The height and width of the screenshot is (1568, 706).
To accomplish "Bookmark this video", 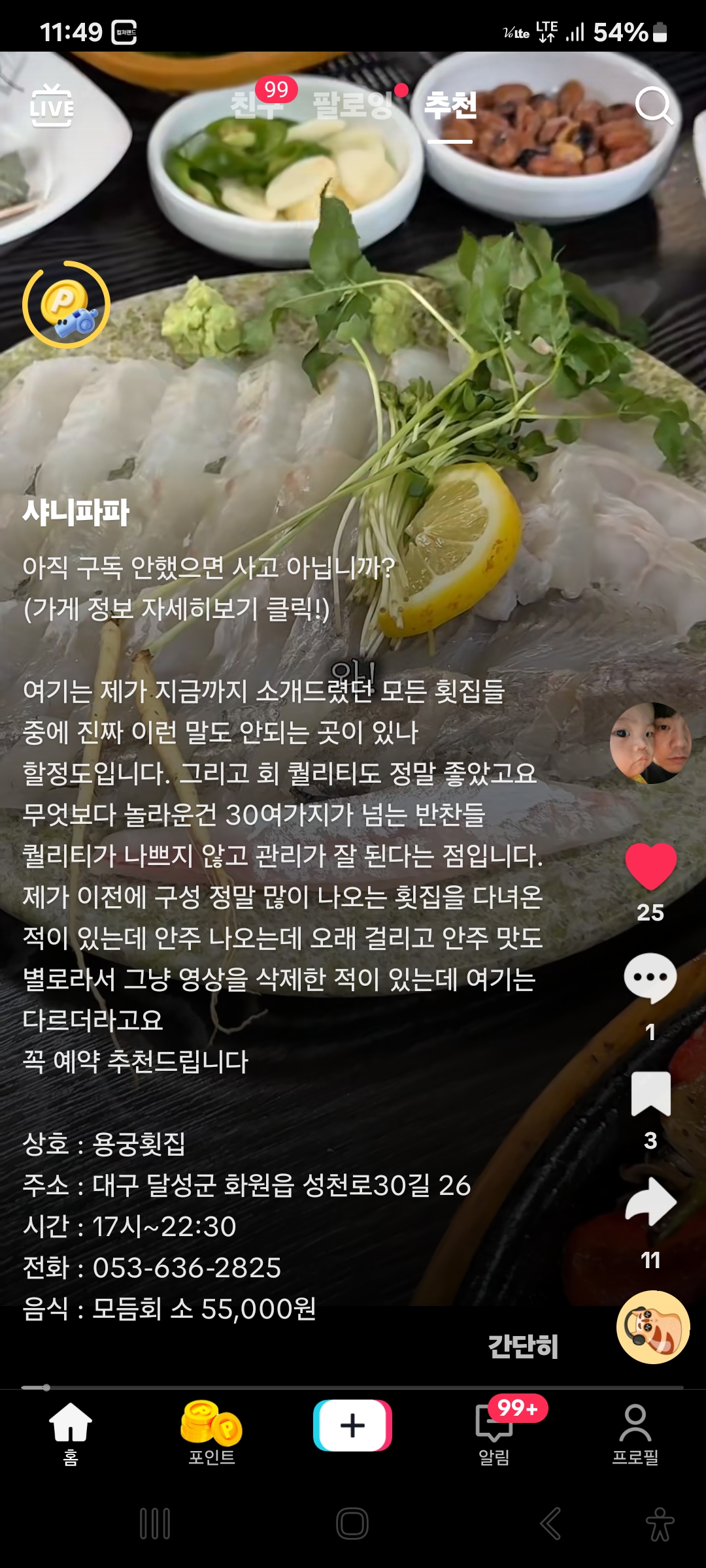I will click(650, 1094).
